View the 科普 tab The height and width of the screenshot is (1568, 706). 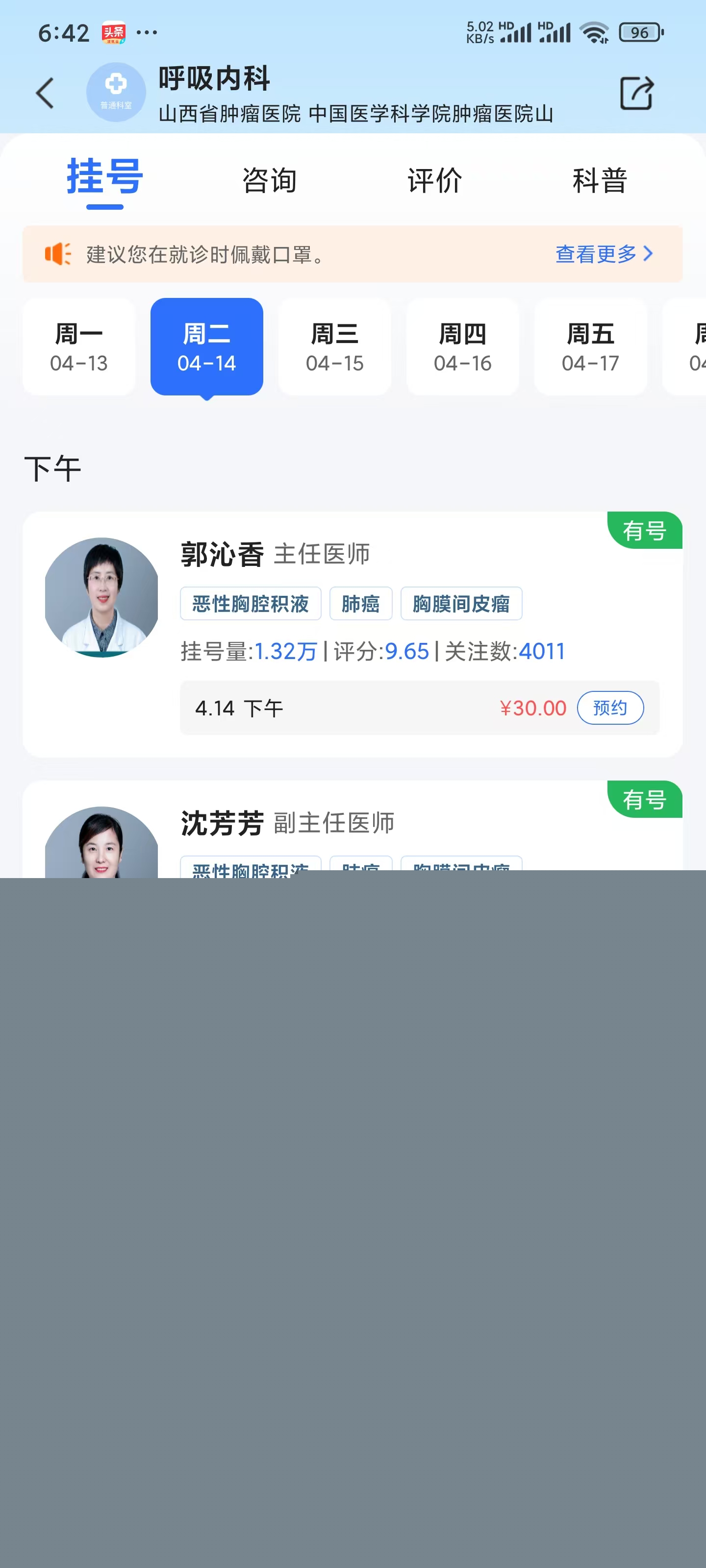[600, 180]
